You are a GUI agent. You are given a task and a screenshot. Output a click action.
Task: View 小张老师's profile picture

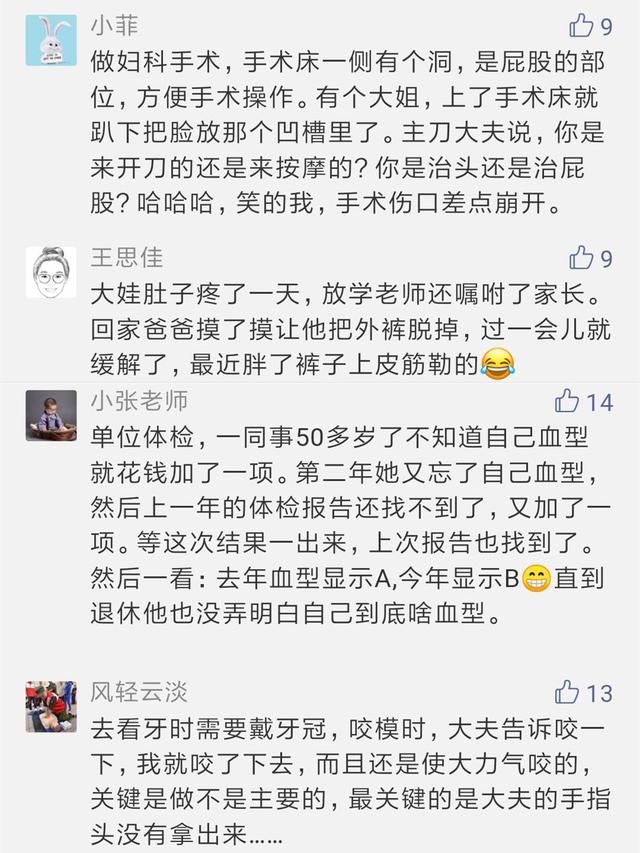51,416
